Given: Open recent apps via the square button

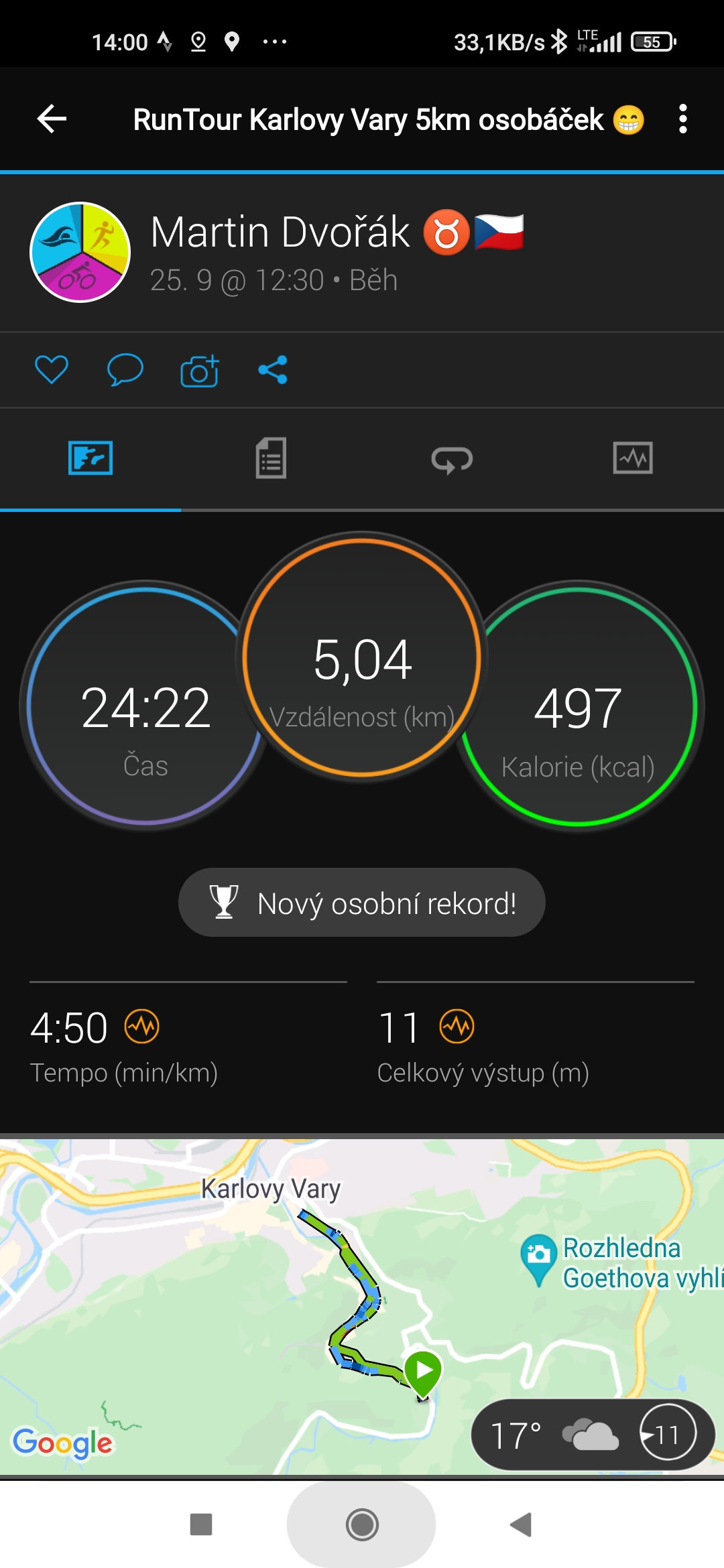Looking at the screenshot, I should 201,1524.
